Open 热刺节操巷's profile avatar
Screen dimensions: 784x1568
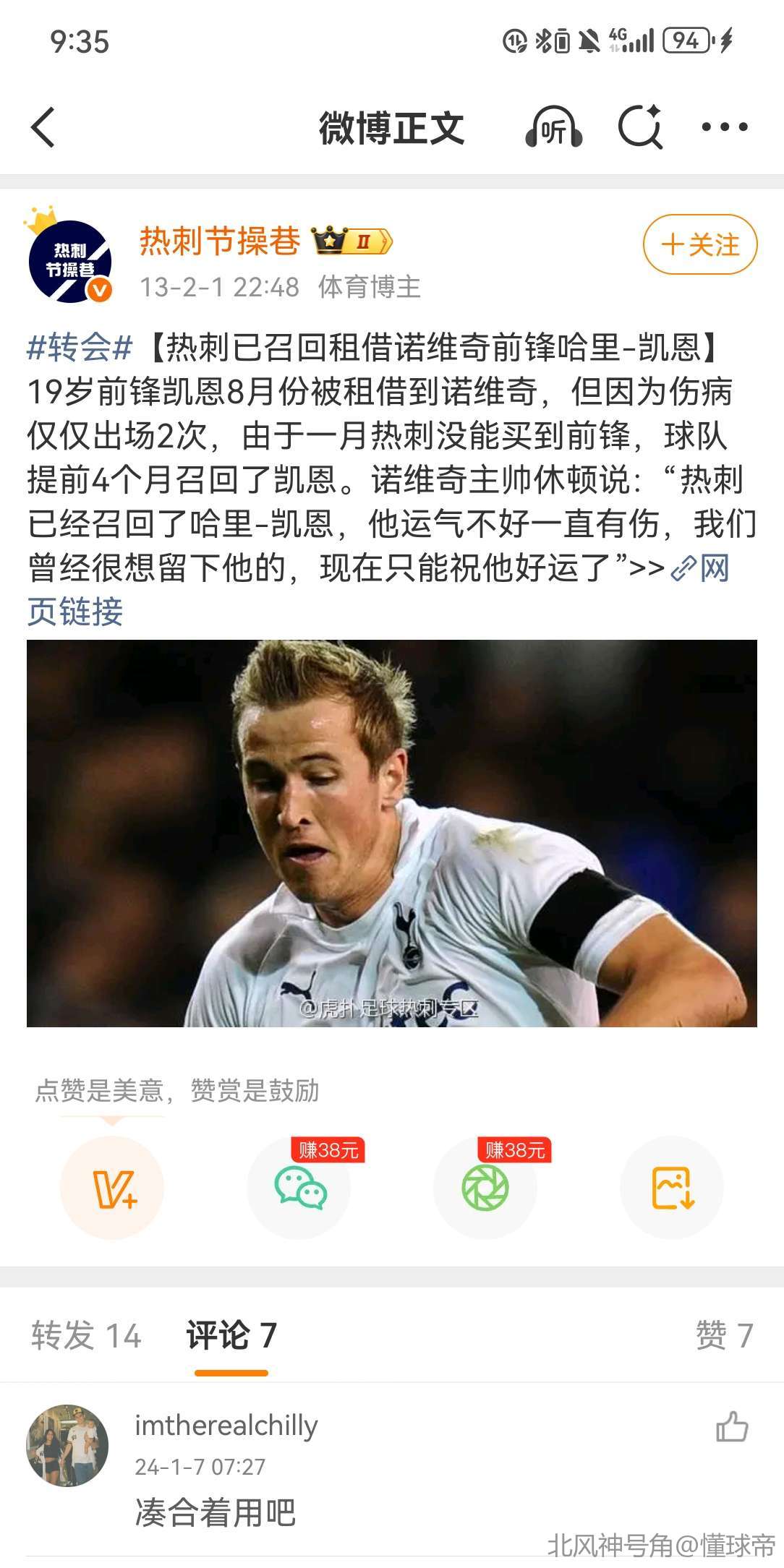pos(70,261)
